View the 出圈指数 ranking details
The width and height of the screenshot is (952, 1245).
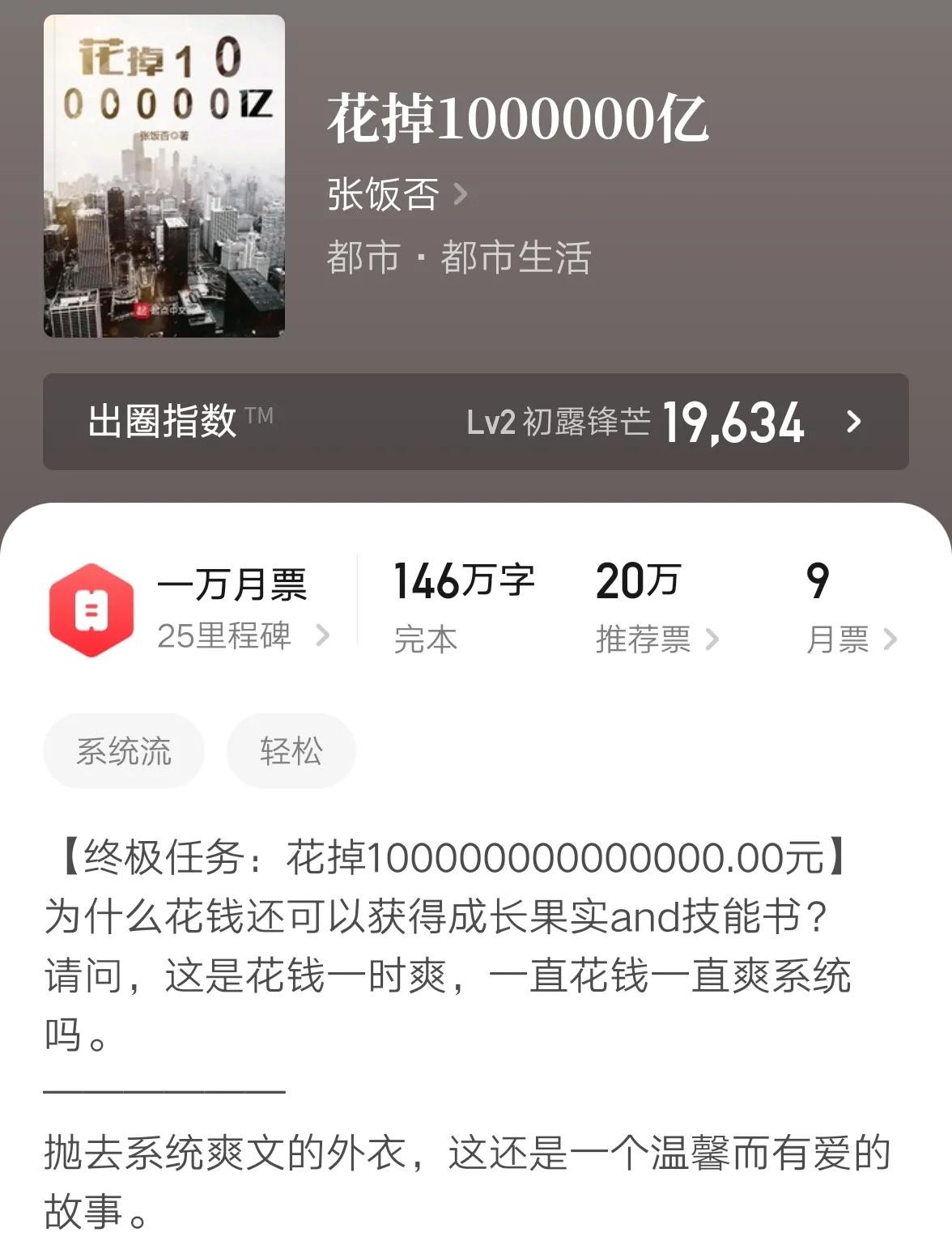point(476,422)
